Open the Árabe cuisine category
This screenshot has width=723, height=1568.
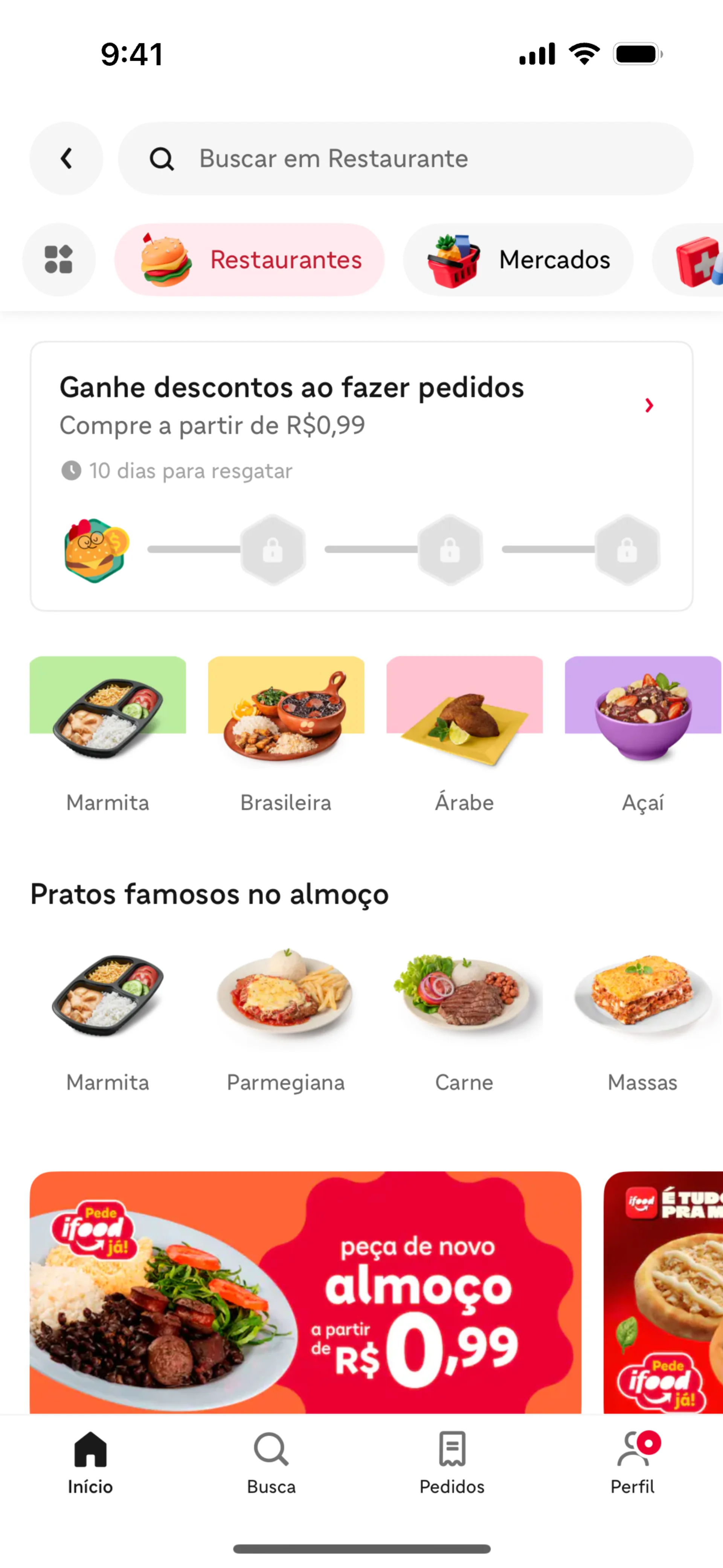464,734
